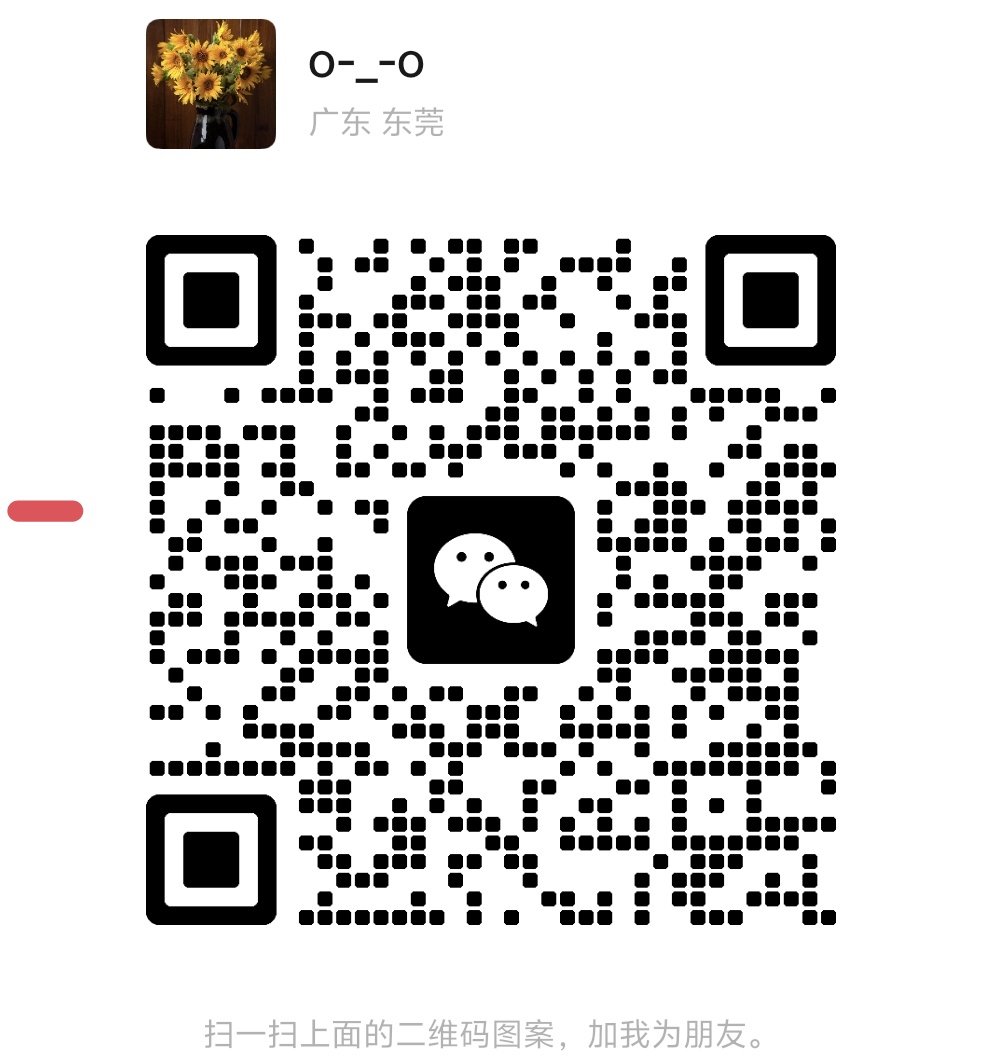Screen dimensions: 996x1062
Task: Click the bottom-left position marker of the QR code
Action: [x=210, y=858]
